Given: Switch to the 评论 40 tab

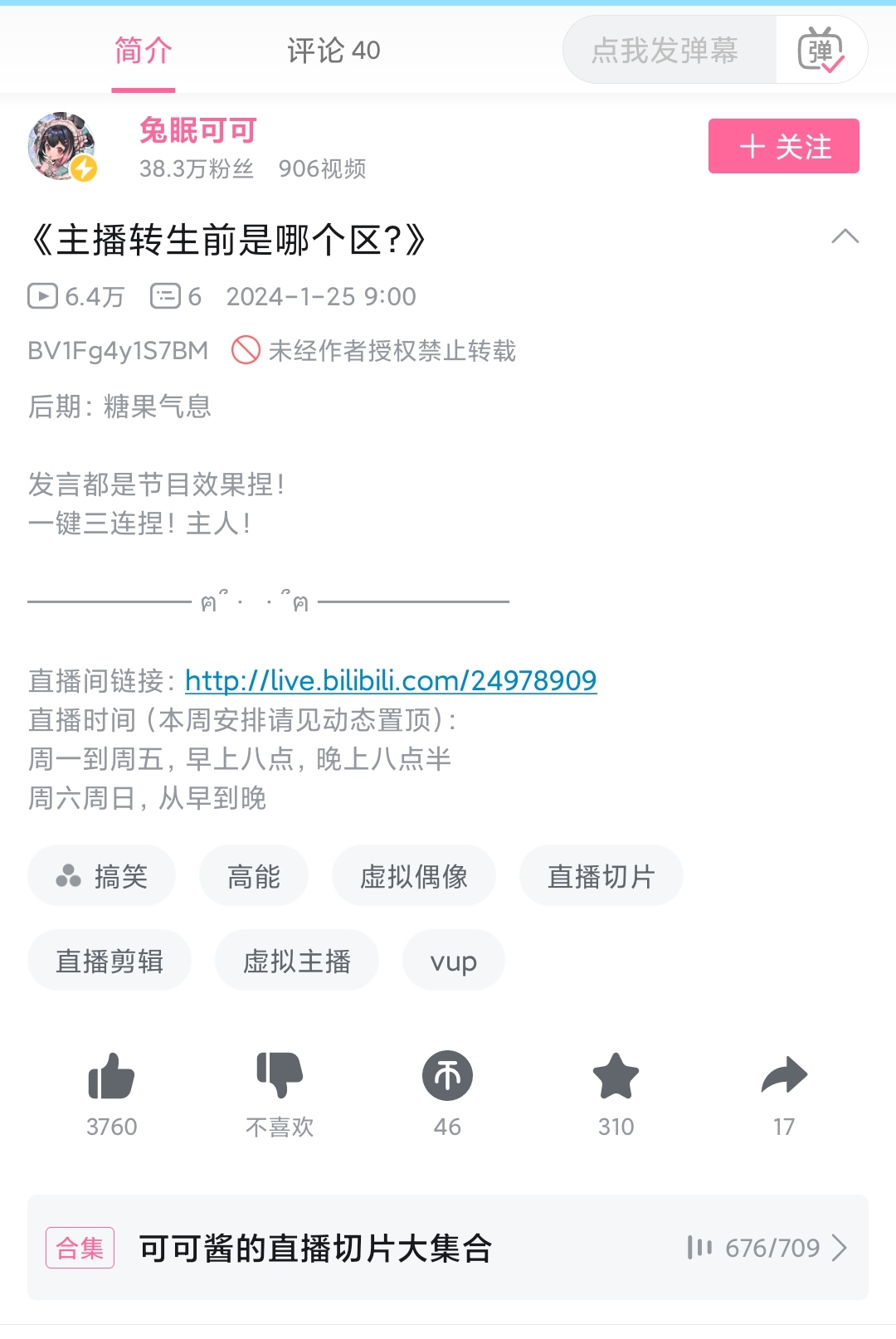Looking at the screenshot, I should pyautogui.click(x=334, y=51).
